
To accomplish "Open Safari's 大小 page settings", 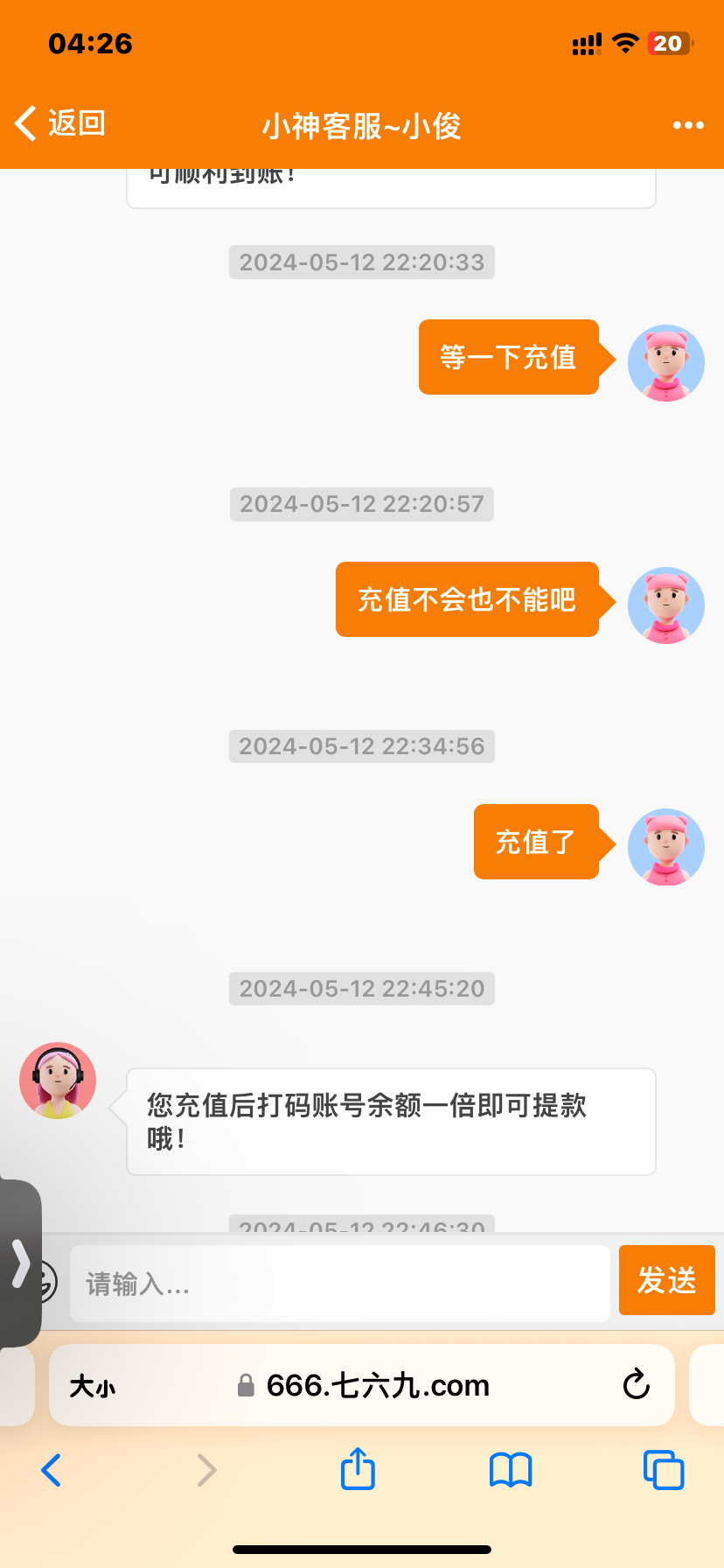I will click(x=92, y=1386).
